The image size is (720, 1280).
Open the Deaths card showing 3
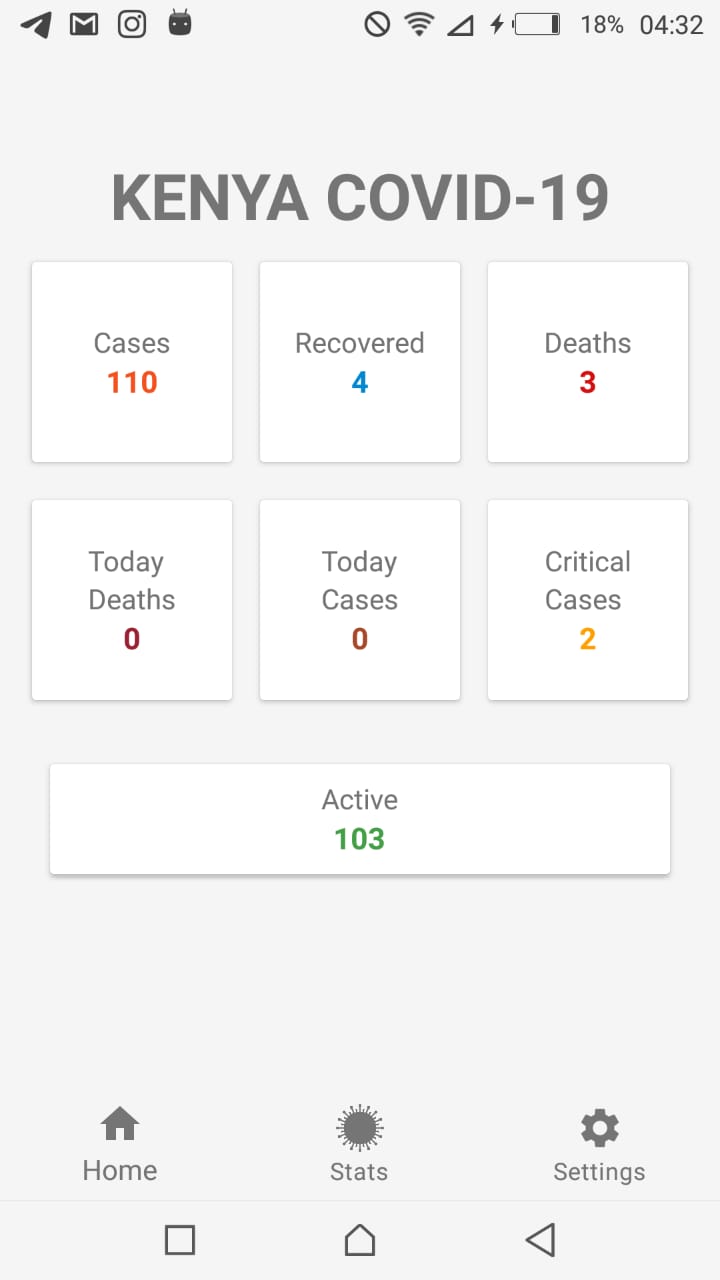[x=587, y=361]
